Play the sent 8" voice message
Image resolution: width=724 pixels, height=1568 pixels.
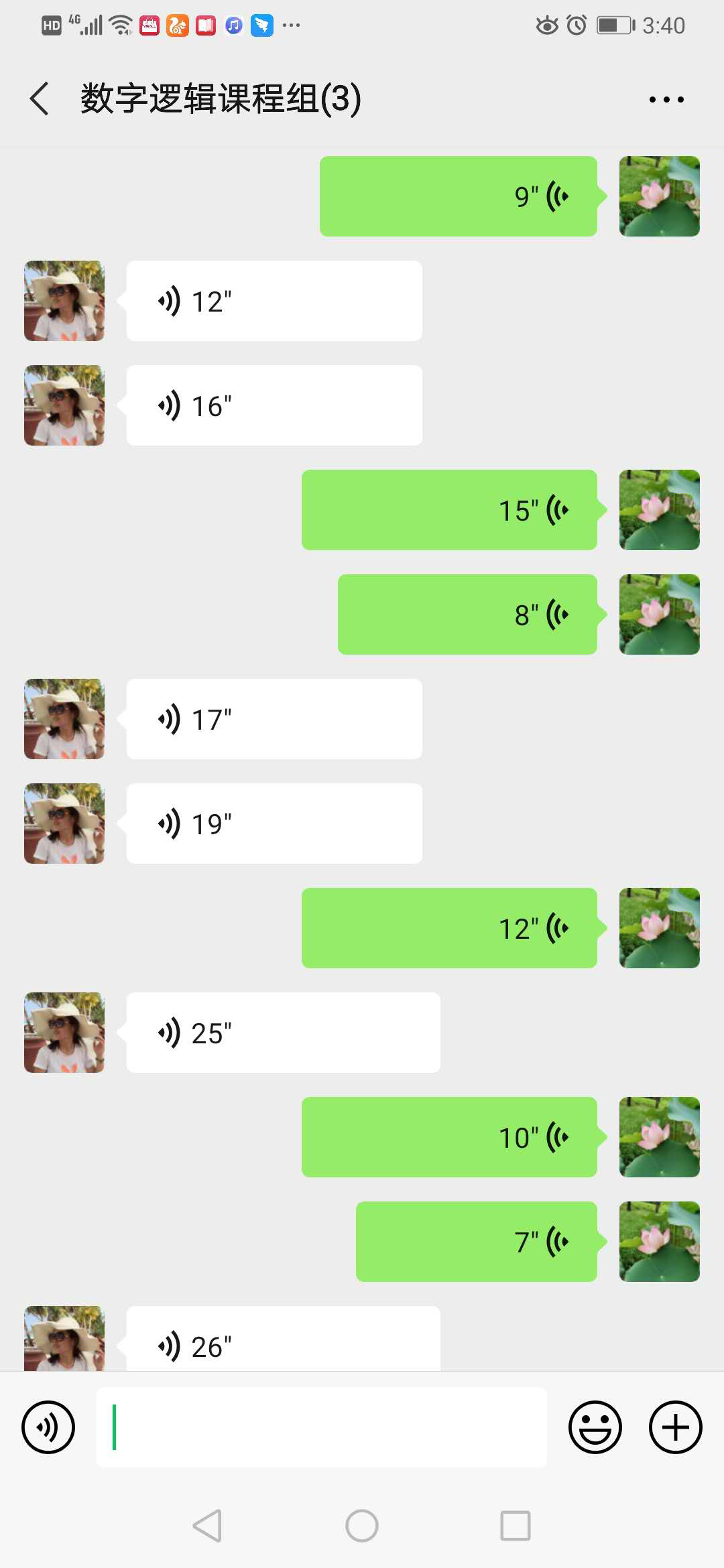[x=467, y=614]
